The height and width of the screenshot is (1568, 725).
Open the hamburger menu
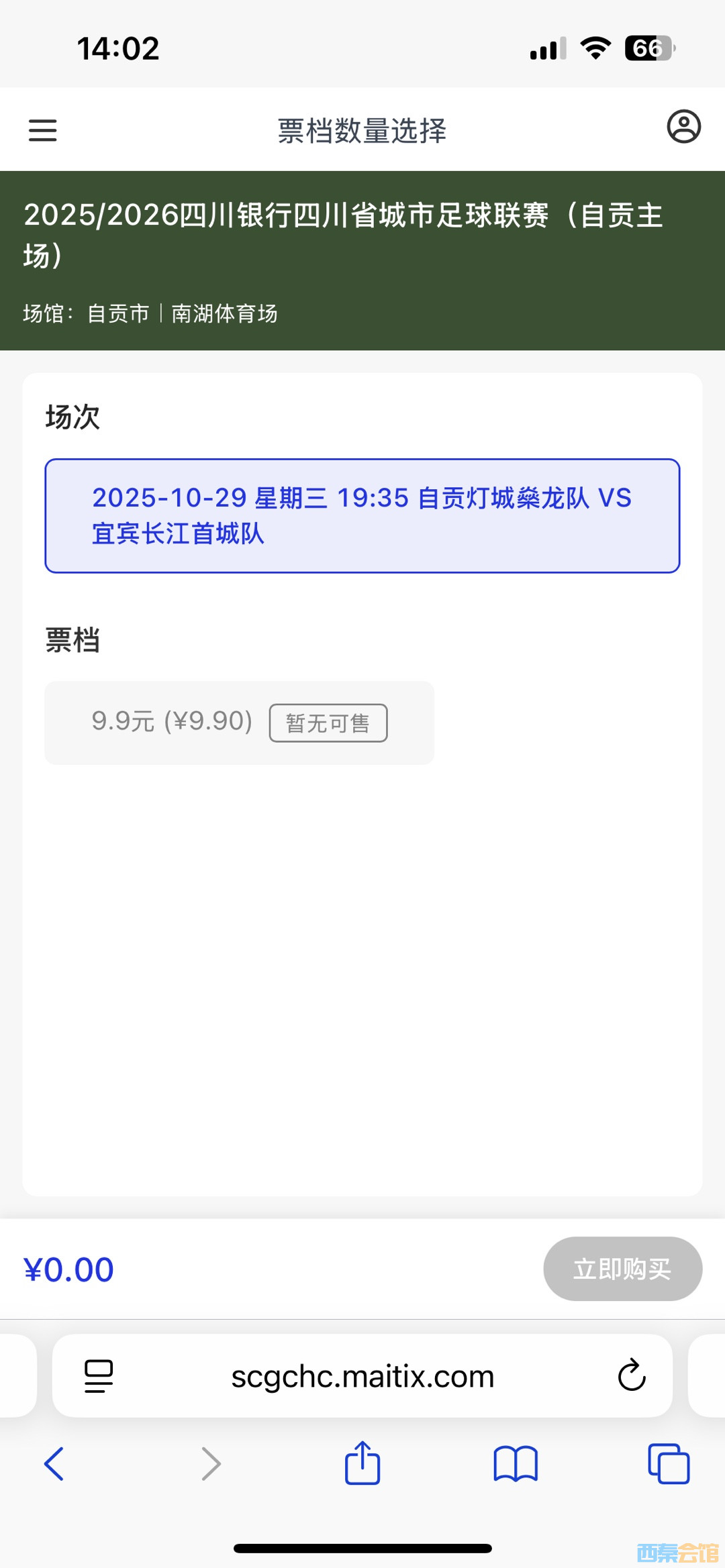42,129
